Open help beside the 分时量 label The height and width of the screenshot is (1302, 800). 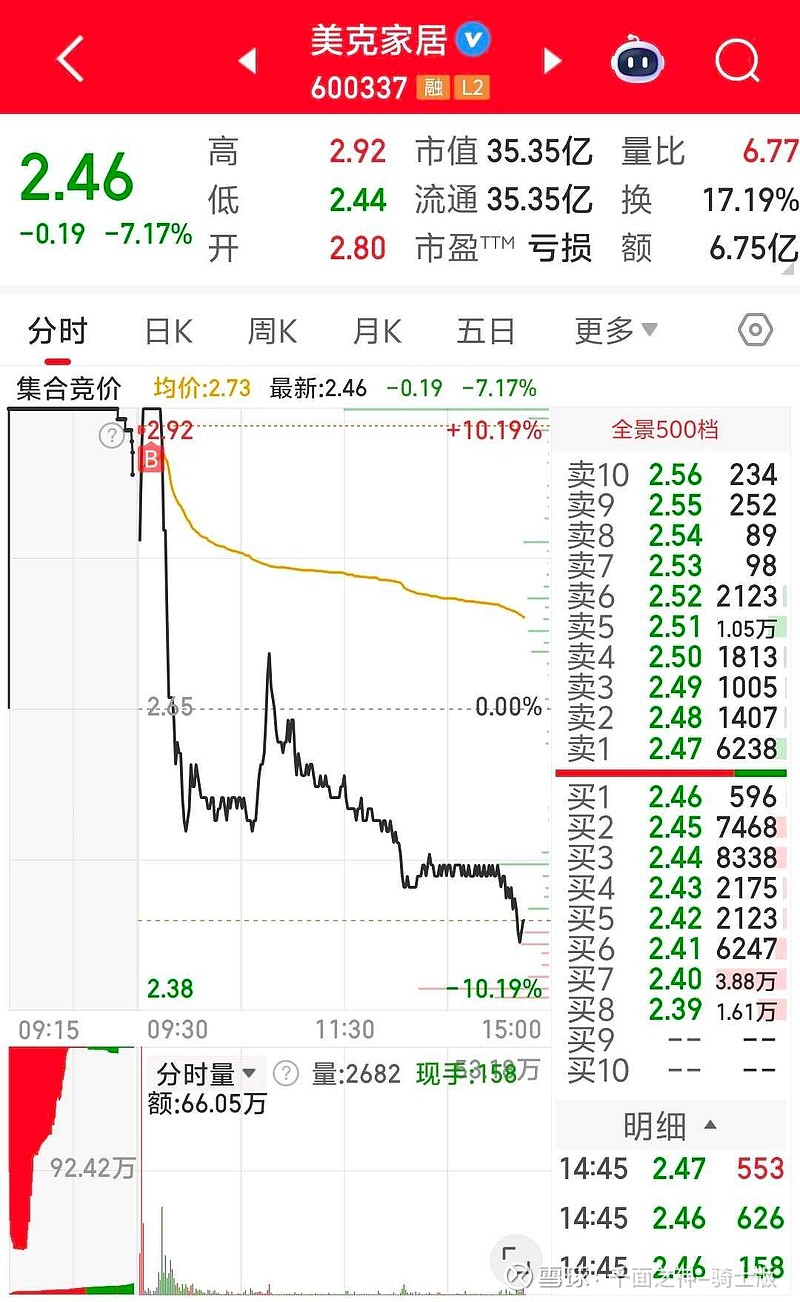(285, 1073)
